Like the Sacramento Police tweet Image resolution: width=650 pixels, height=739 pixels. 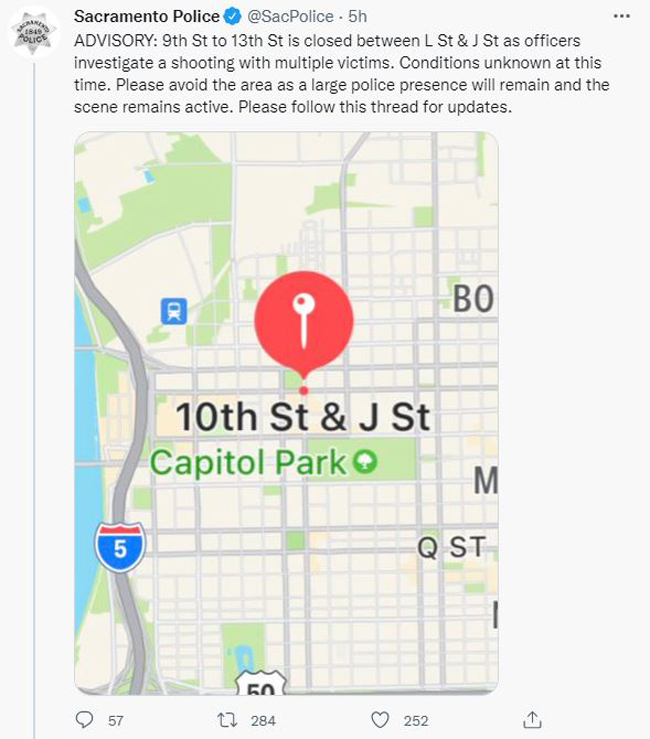pos(380,720)
